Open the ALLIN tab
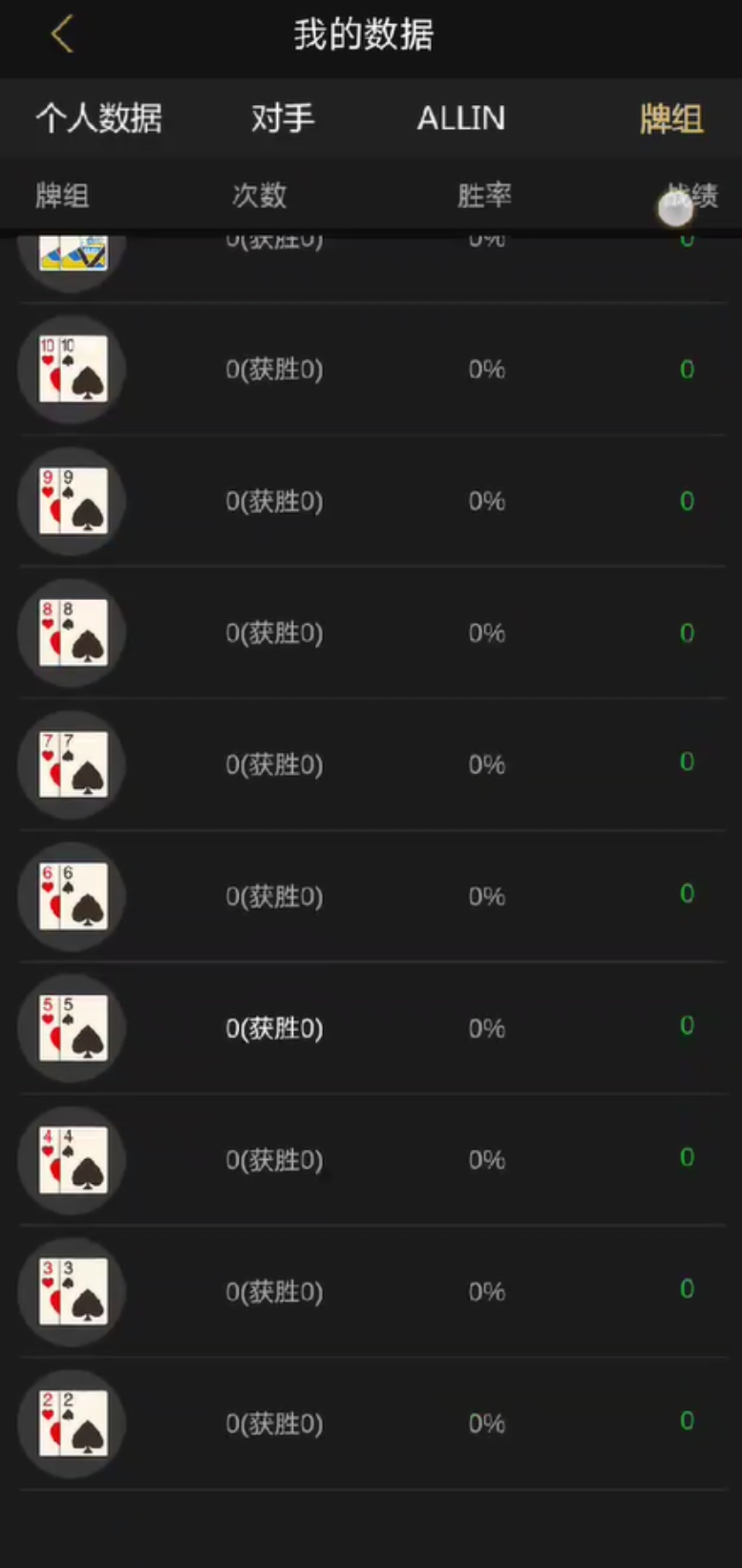 click(x=461, y=118)
